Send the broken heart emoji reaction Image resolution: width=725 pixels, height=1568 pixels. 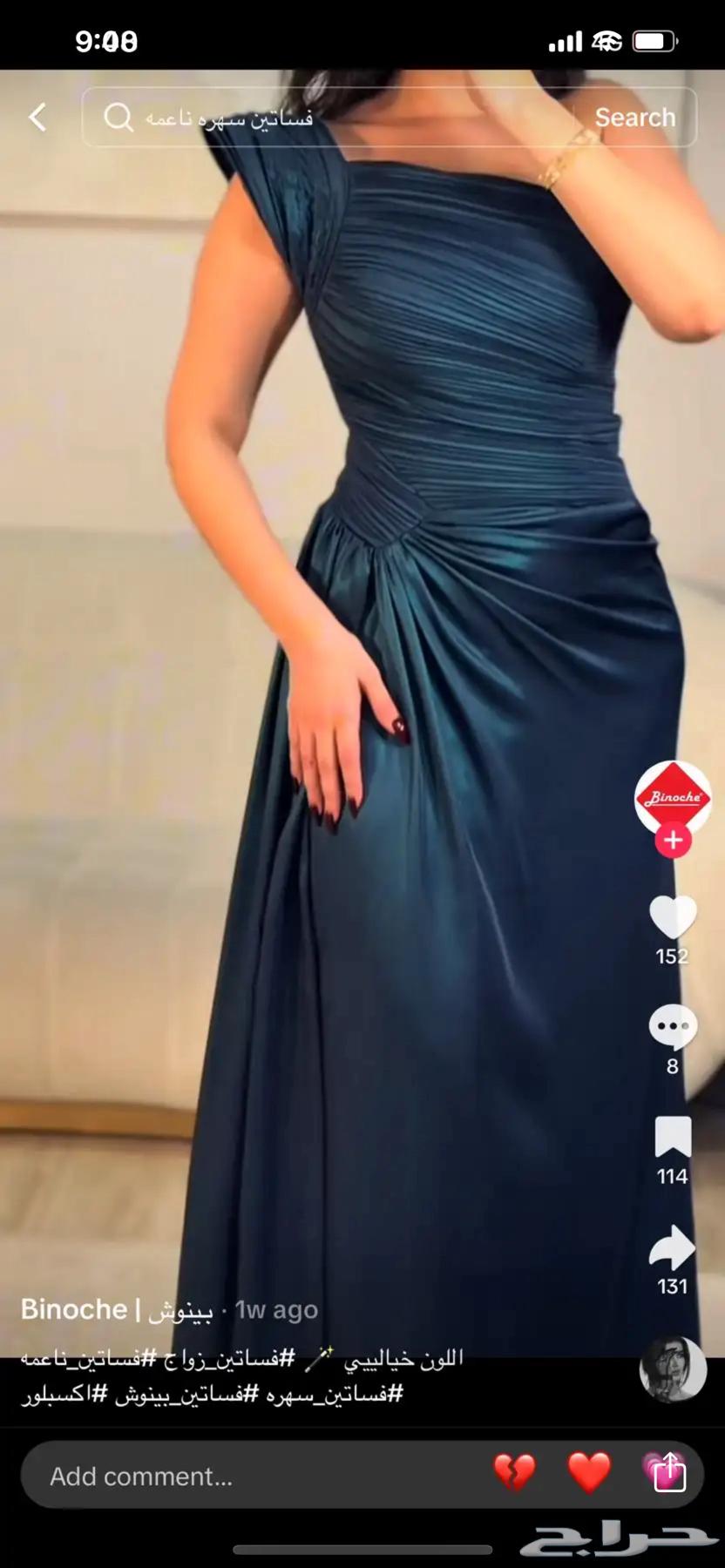click(x=514, y=1473)
